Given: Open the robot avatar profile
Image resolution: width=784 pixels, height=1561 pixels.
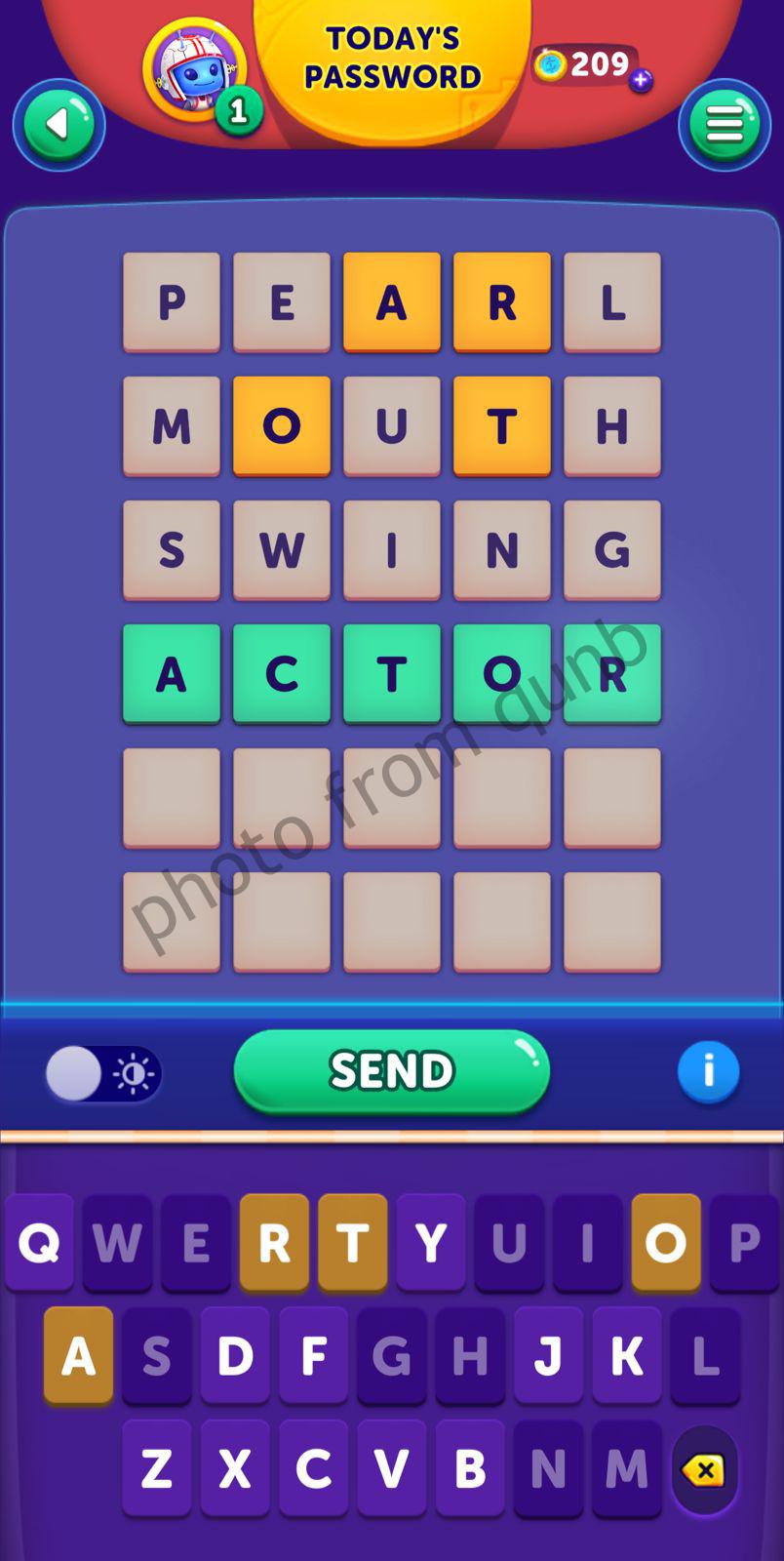Looking at the screenshot, I should coord(193,70).
